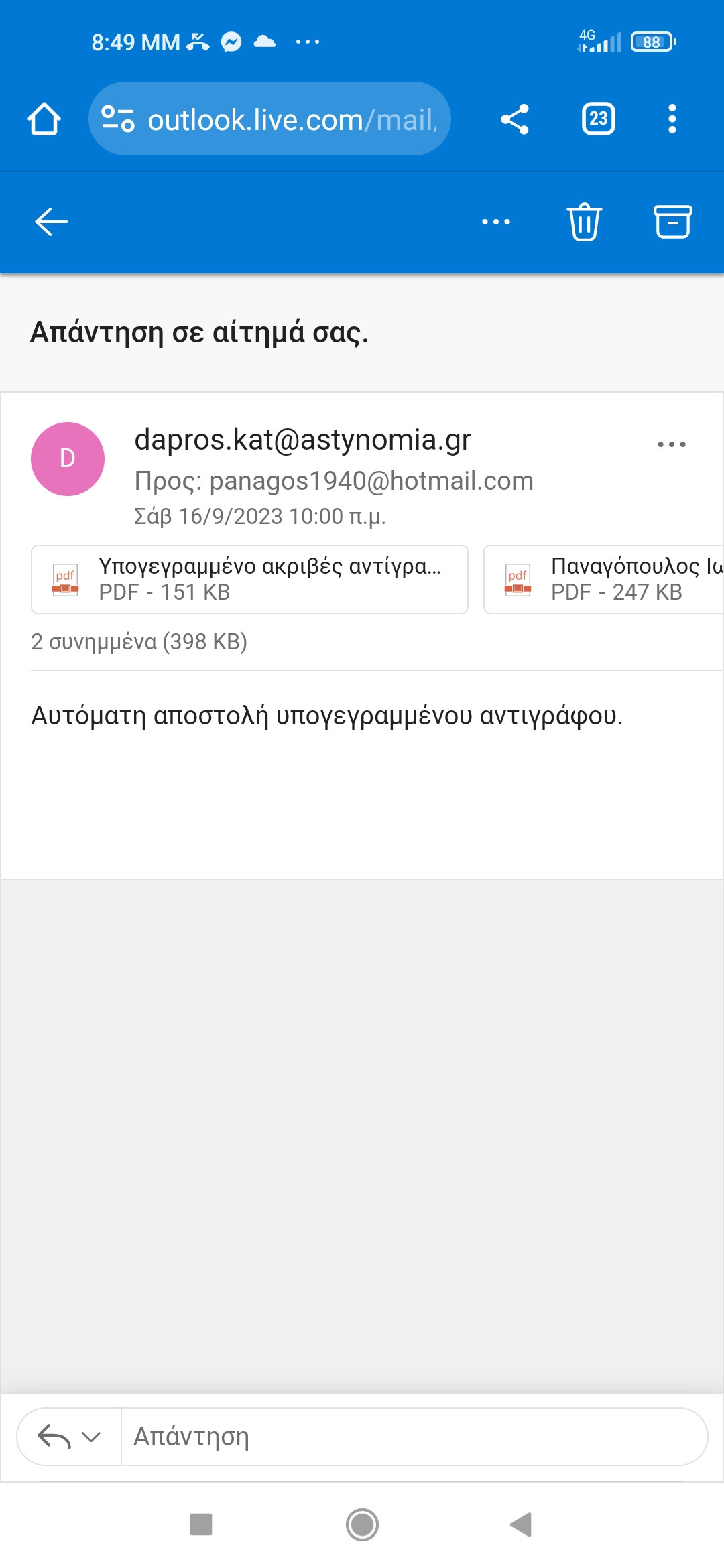Open recent apps from the navigation bar
724x1568 pixels.
(201, 1524)
